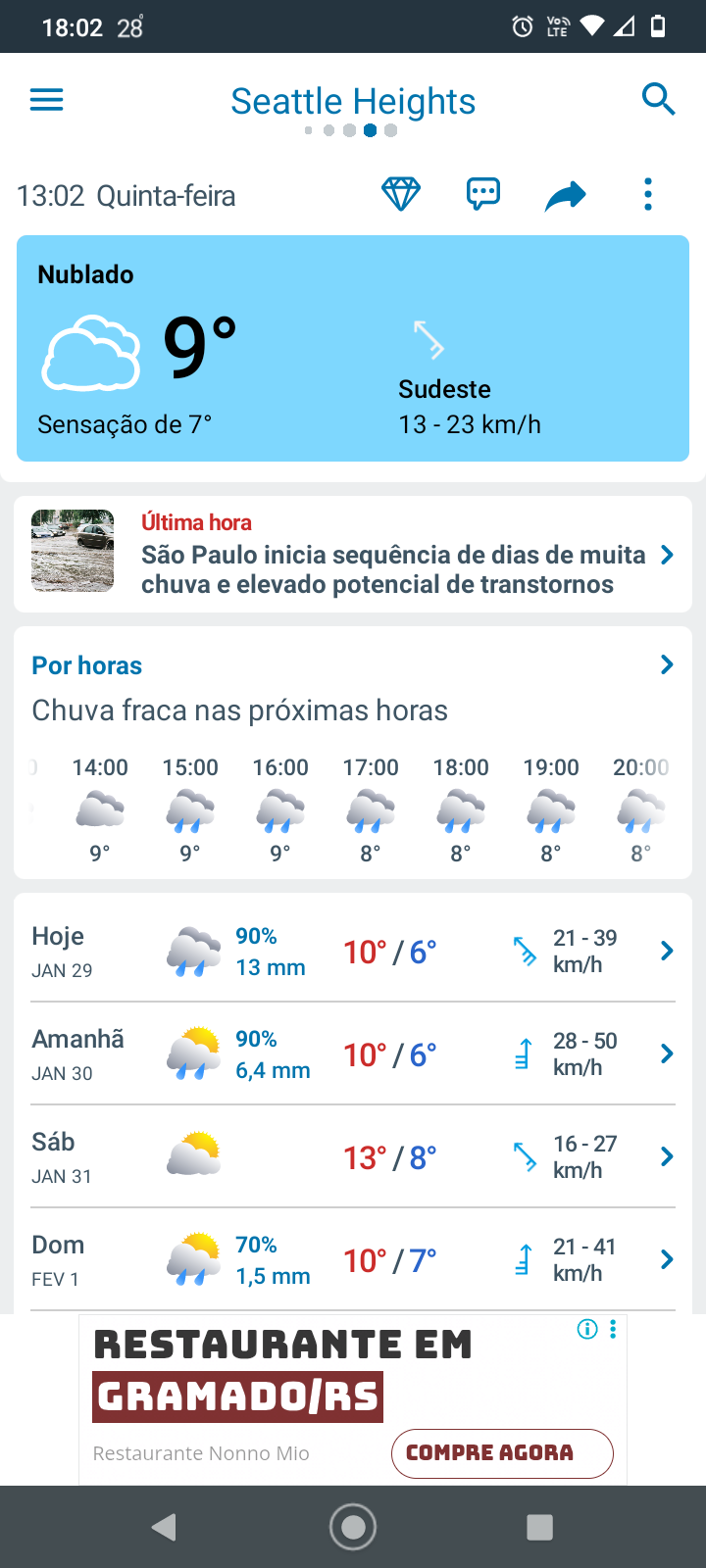Open the current Nublado conditions card
706x1568 pixels.
353,348
